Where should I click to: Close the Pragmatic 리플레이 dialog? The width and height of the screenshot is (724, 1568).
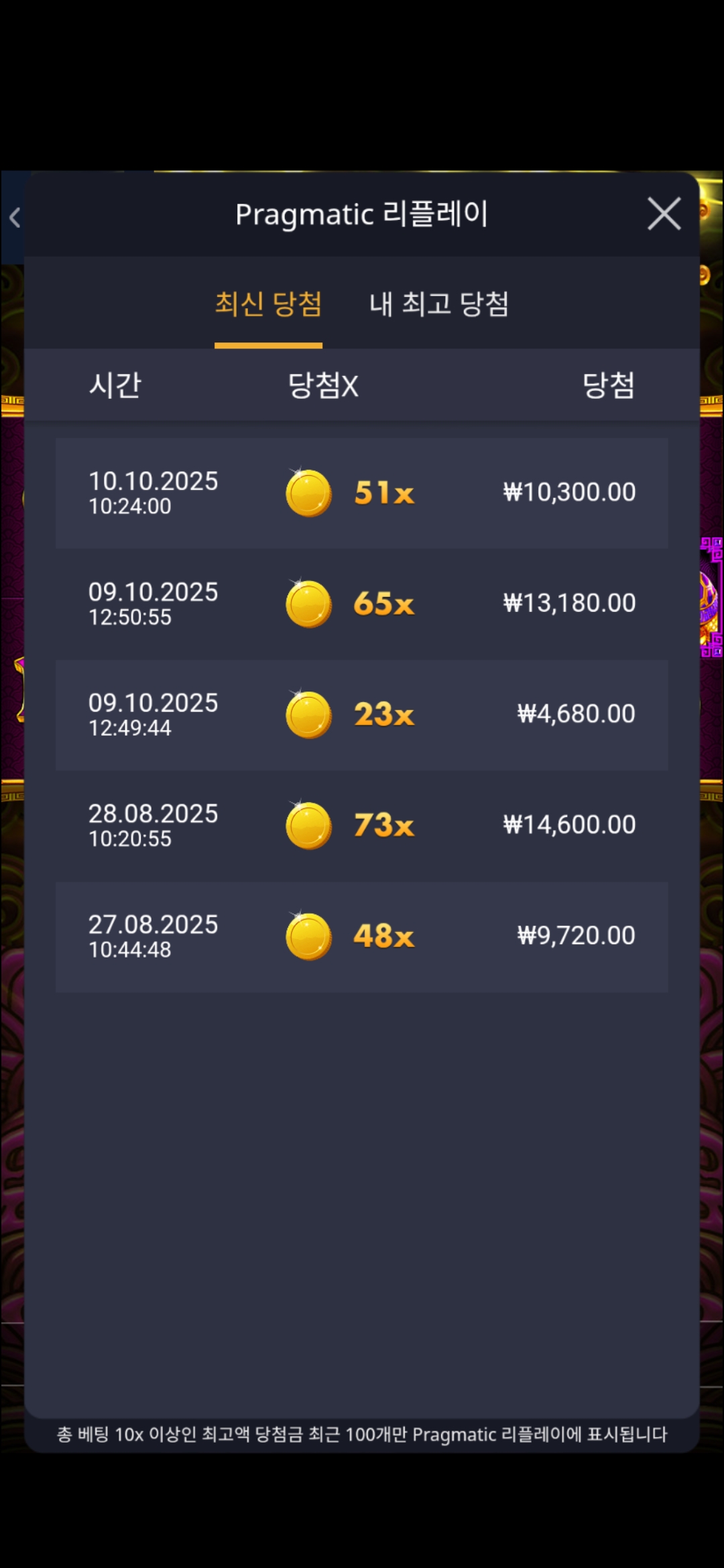(664, 214)
